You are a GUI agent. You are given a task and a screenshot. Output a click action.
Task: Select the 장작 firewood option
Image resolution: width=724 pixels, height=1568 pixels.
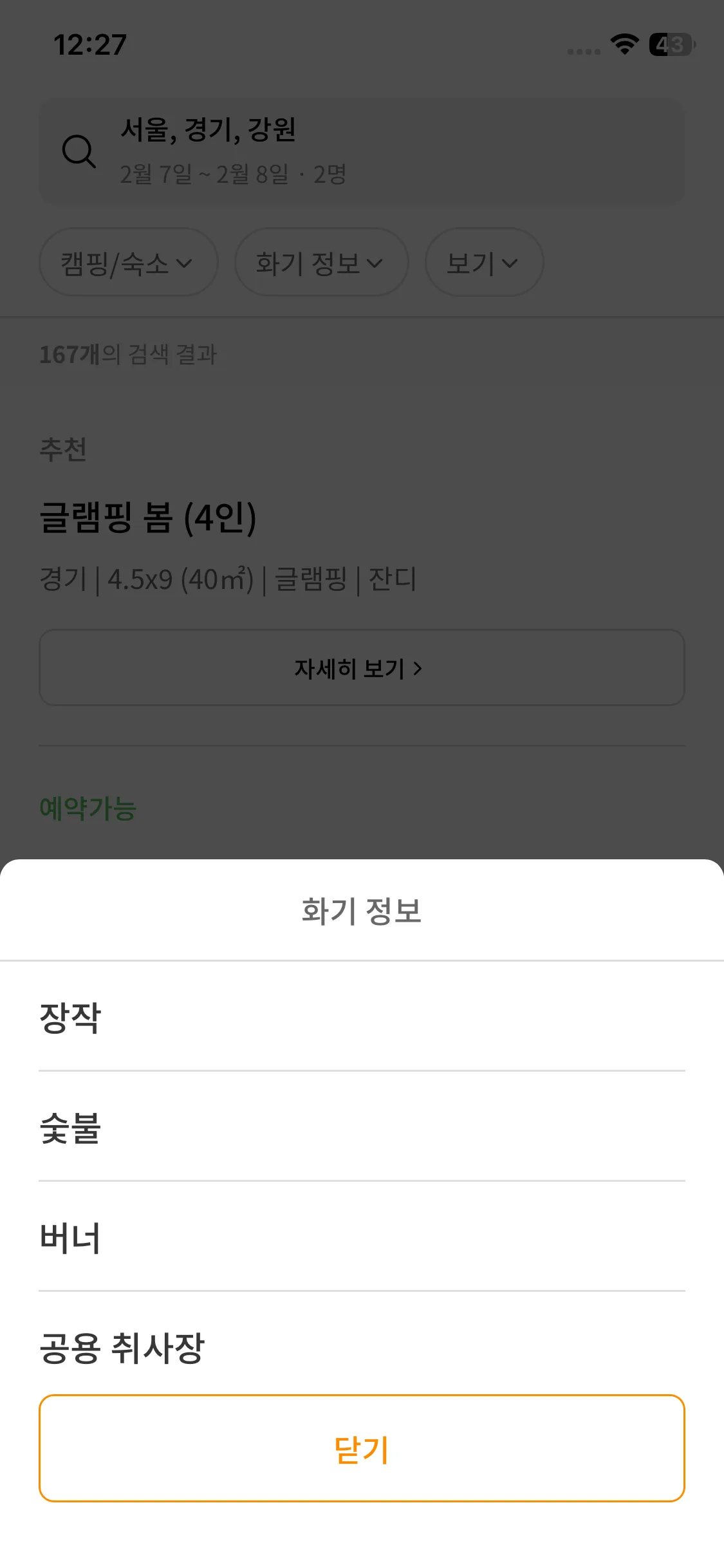coord(362,1017)
